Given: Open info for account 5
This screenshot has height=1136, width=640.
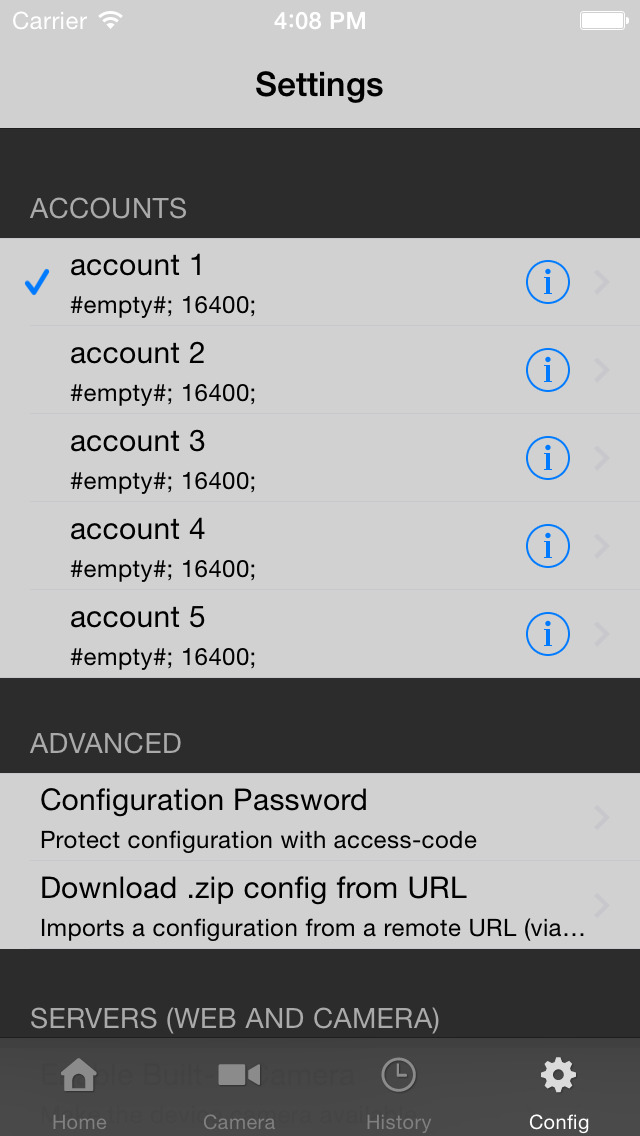Looking at the screenshot, I should click(x=547, y=634).
